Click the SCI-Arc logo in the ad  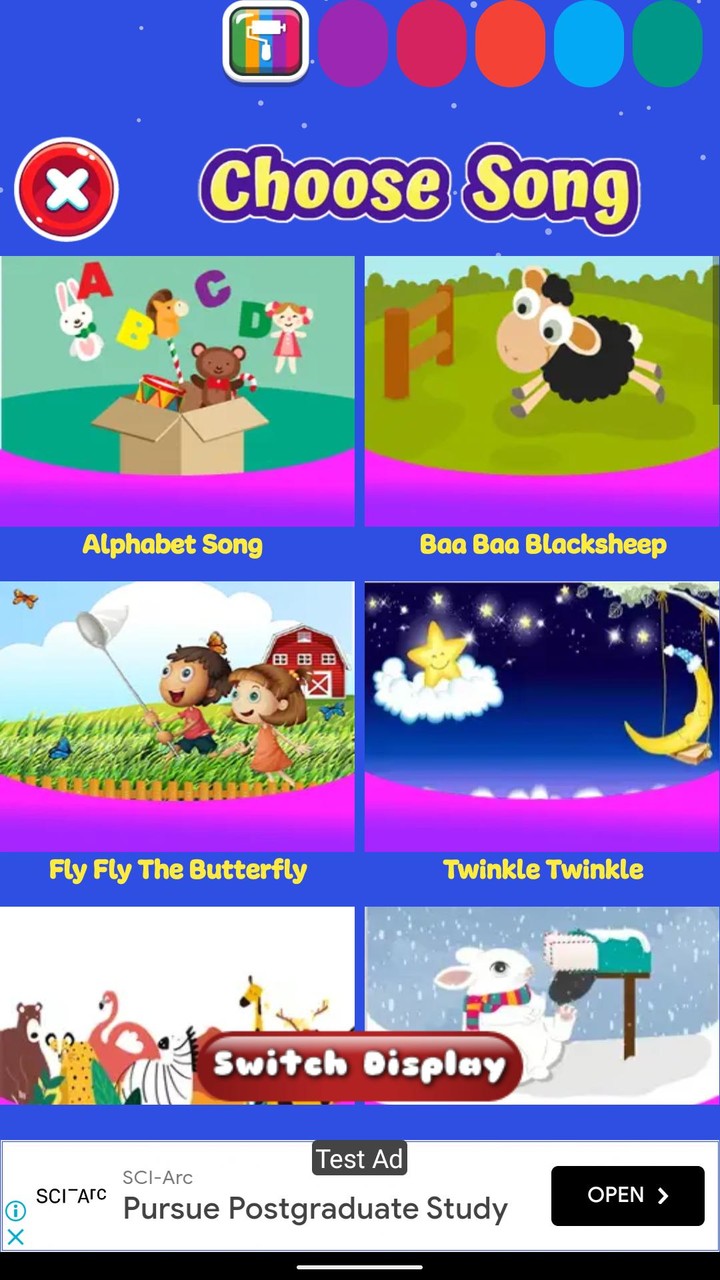click(x=70, y=1196)
